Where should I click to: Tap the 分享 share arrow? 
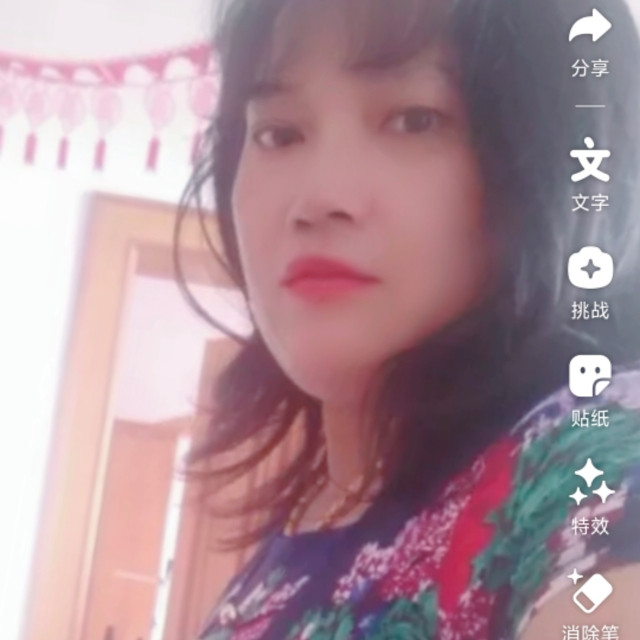click(x=590, y=29)
